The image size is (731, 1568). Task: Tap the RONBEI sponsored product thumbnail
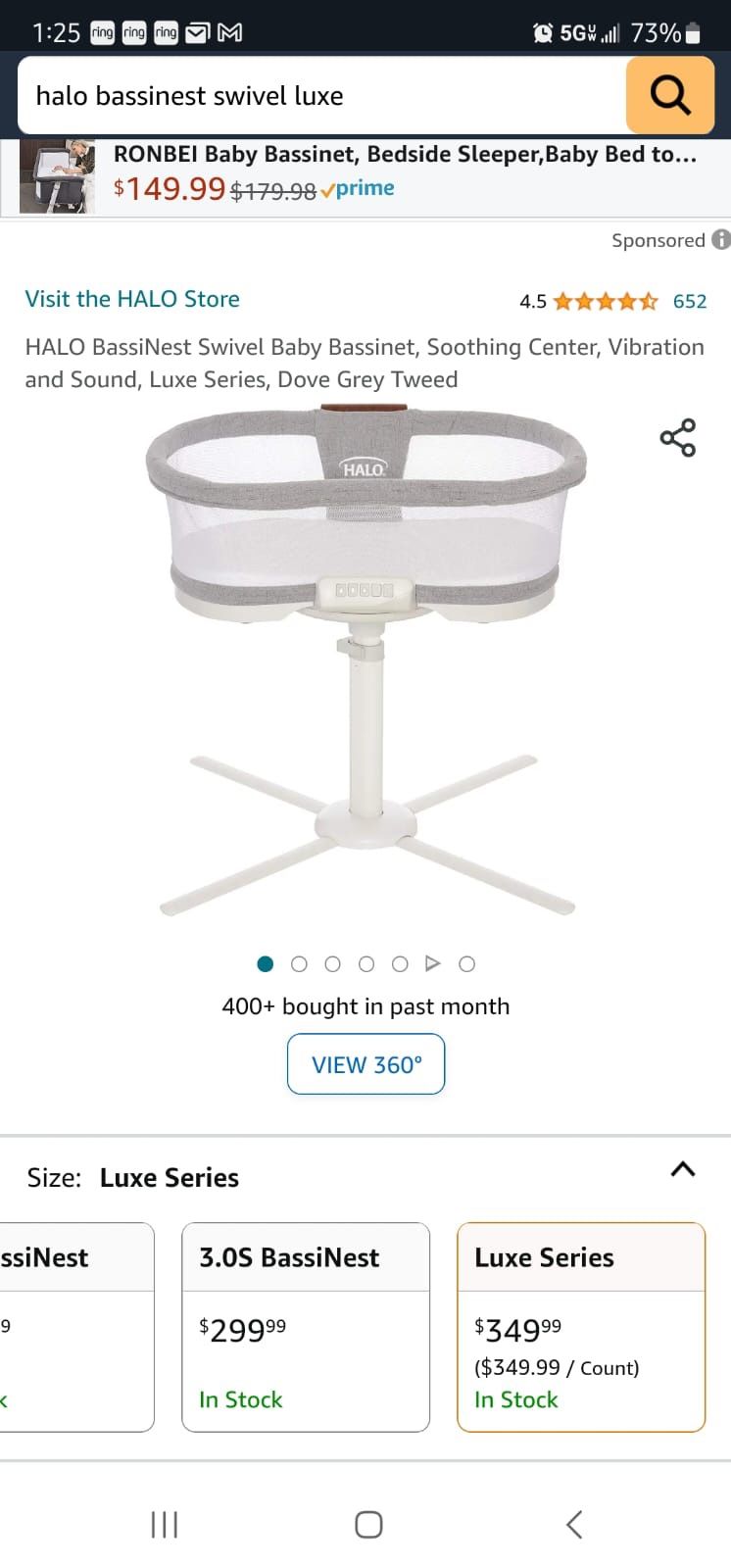[55, 176]
